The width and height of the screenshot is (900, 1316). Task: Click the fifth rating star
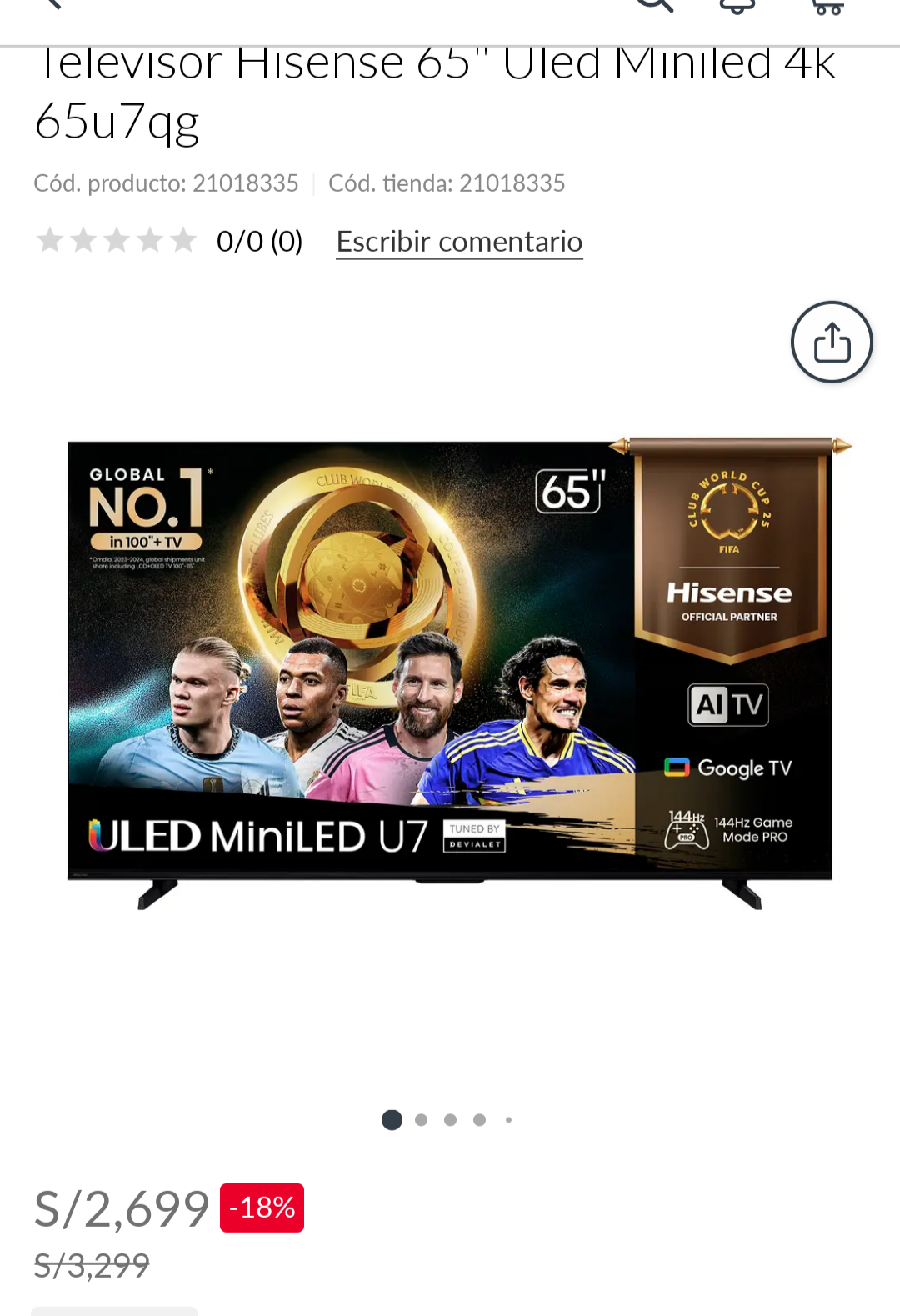tap(183, 241)
